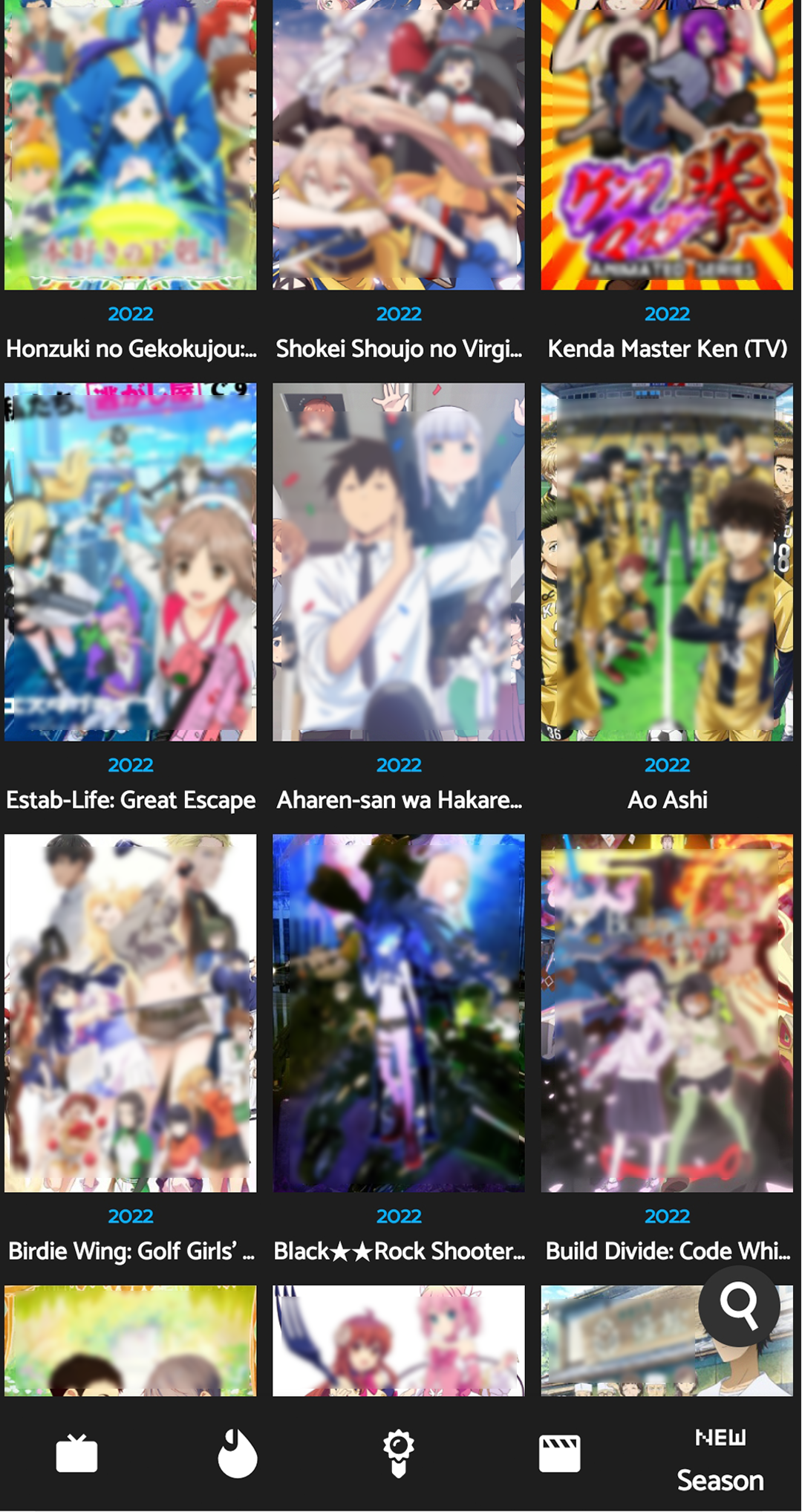
Task: Open Estab-Life: Great Escape
Action: pos(131,562)
